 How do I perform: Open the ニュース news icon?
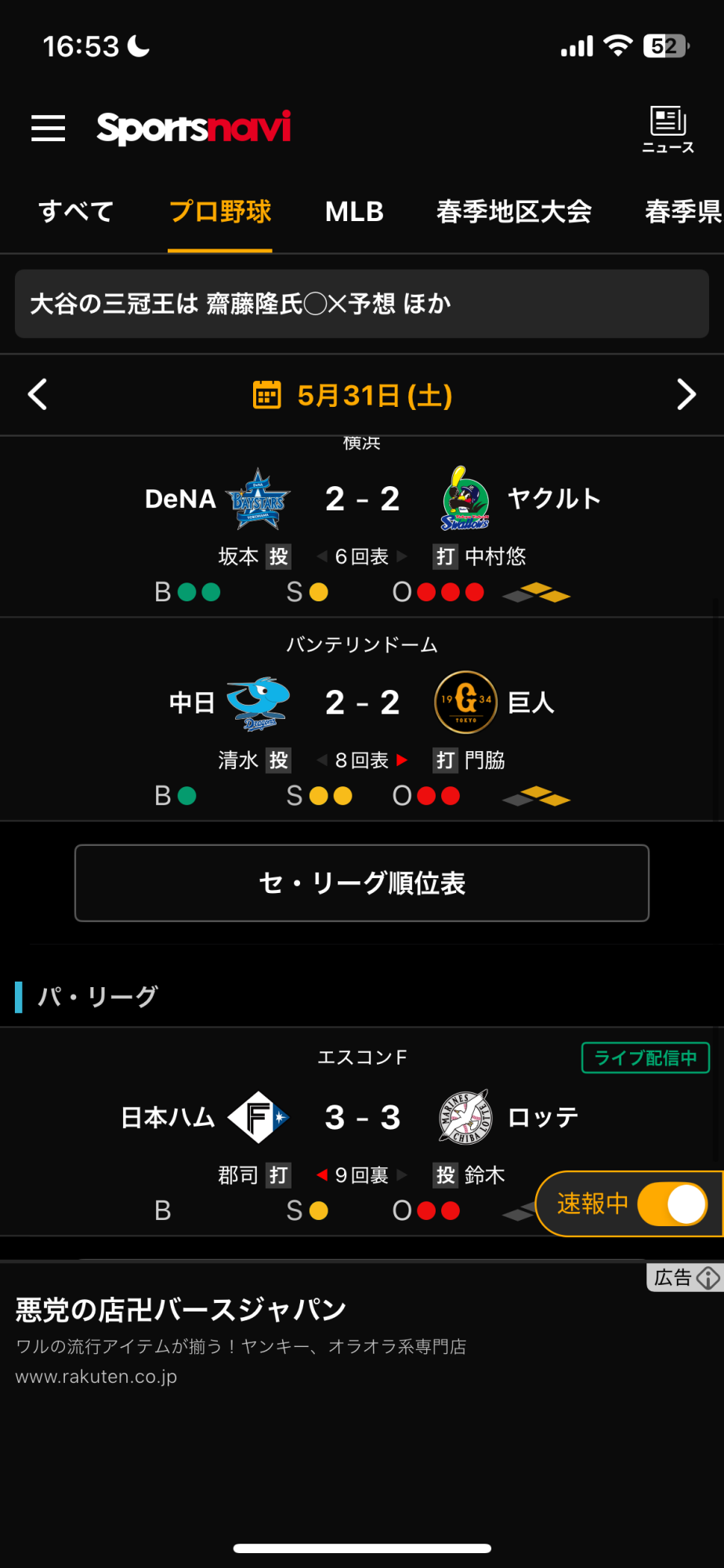(x=668, y=129)
